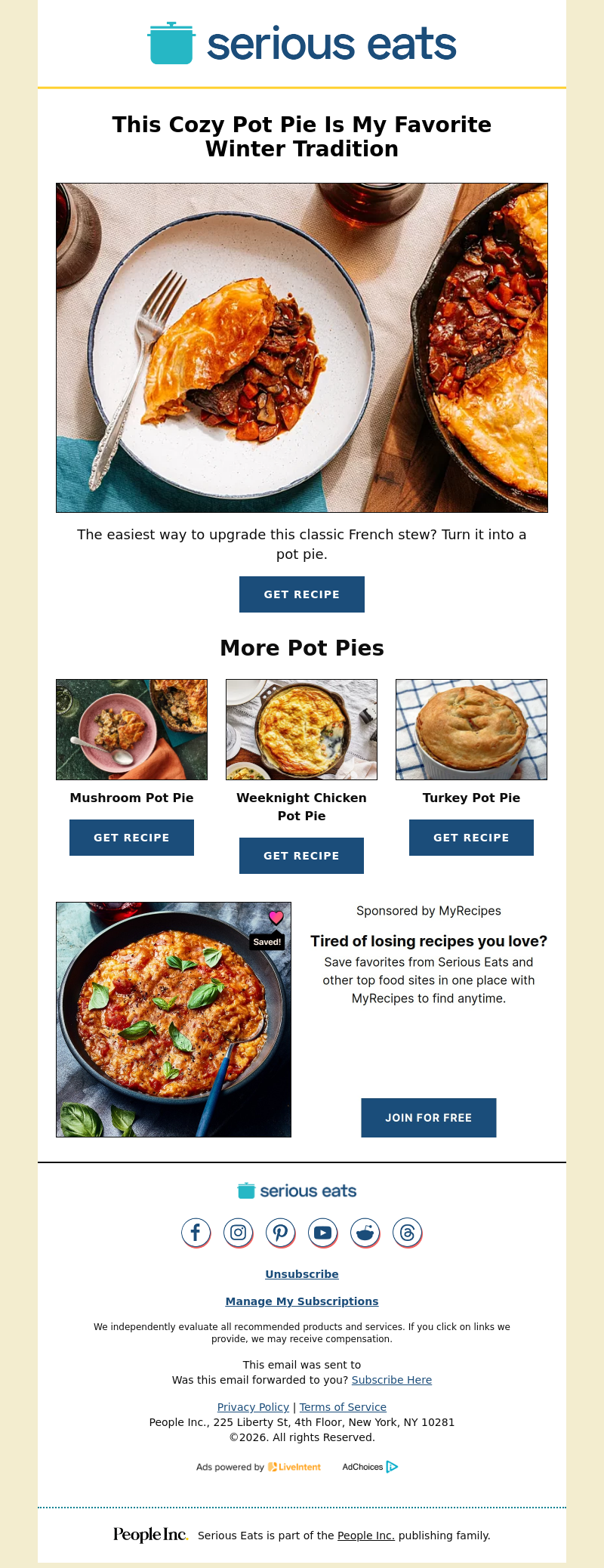Open the main cozy pot pie photo
This screenshot has height=1568, width=604.
click(x=302, y=347)
